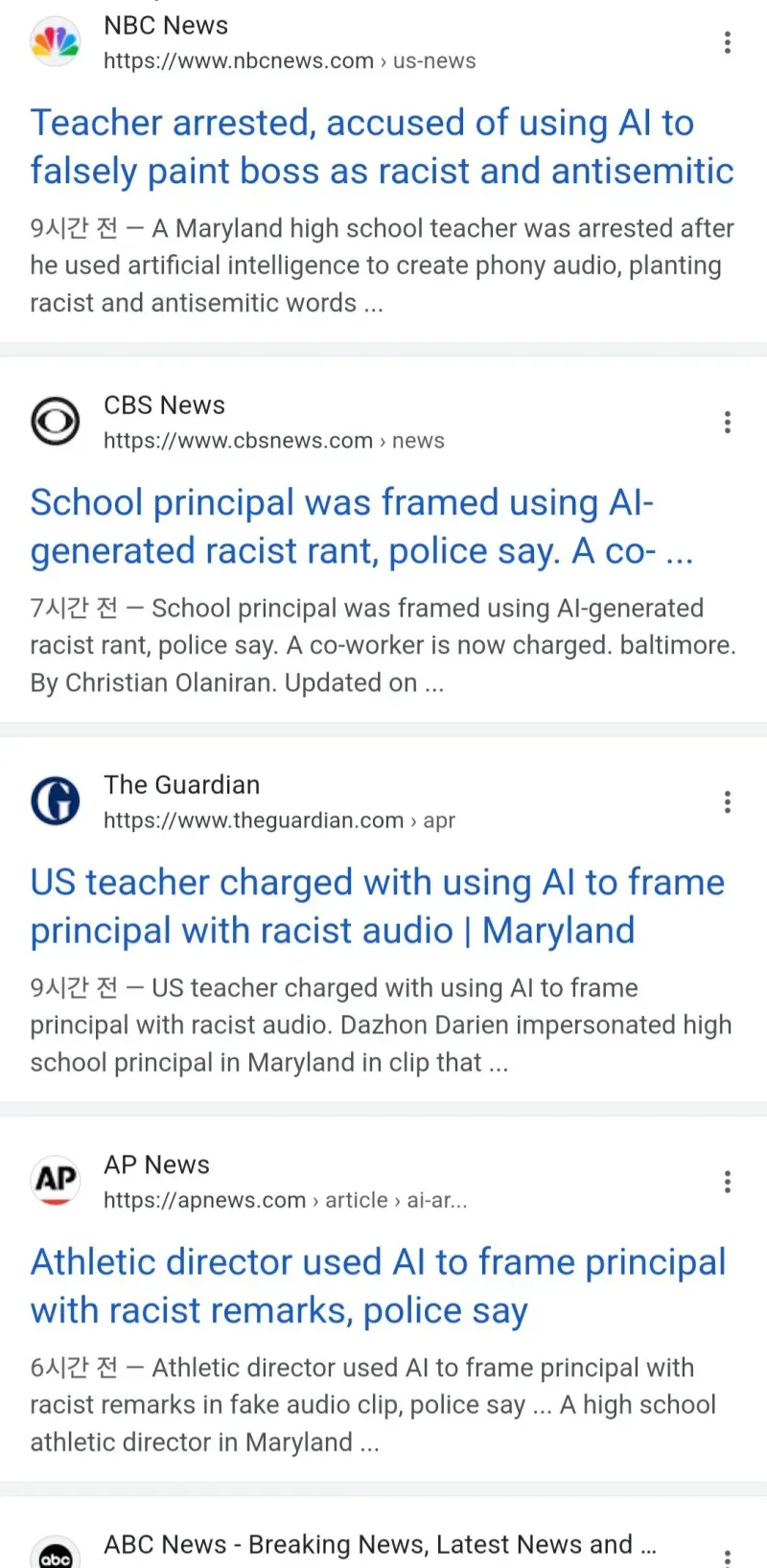Open more options for The Guardian result
The height and width of the screenshot is (1568, 767).
coord(728,802)
